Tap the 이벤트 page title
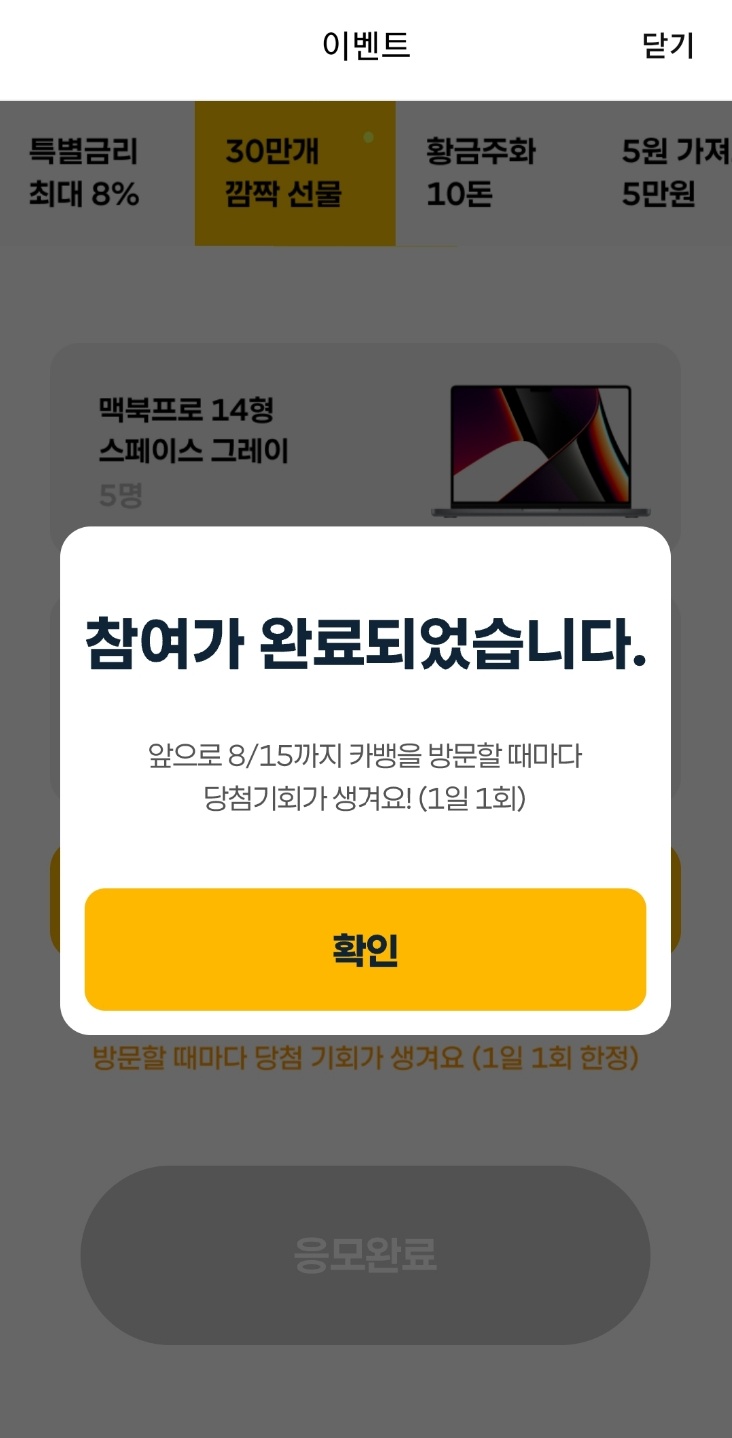The image size is (732, 1438). pos(366,45)
